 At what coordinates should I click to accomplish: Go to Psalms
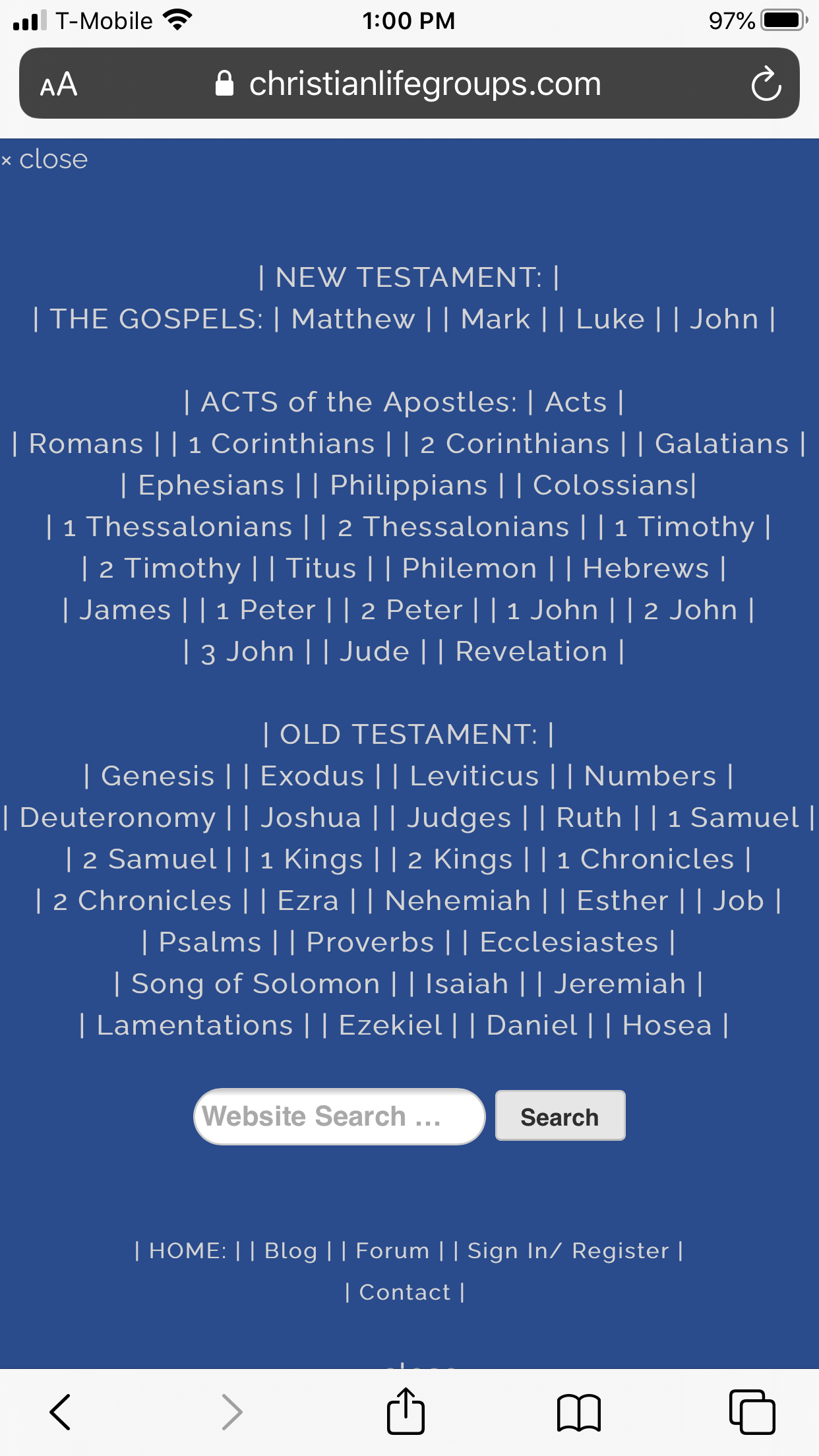point(210,942)
